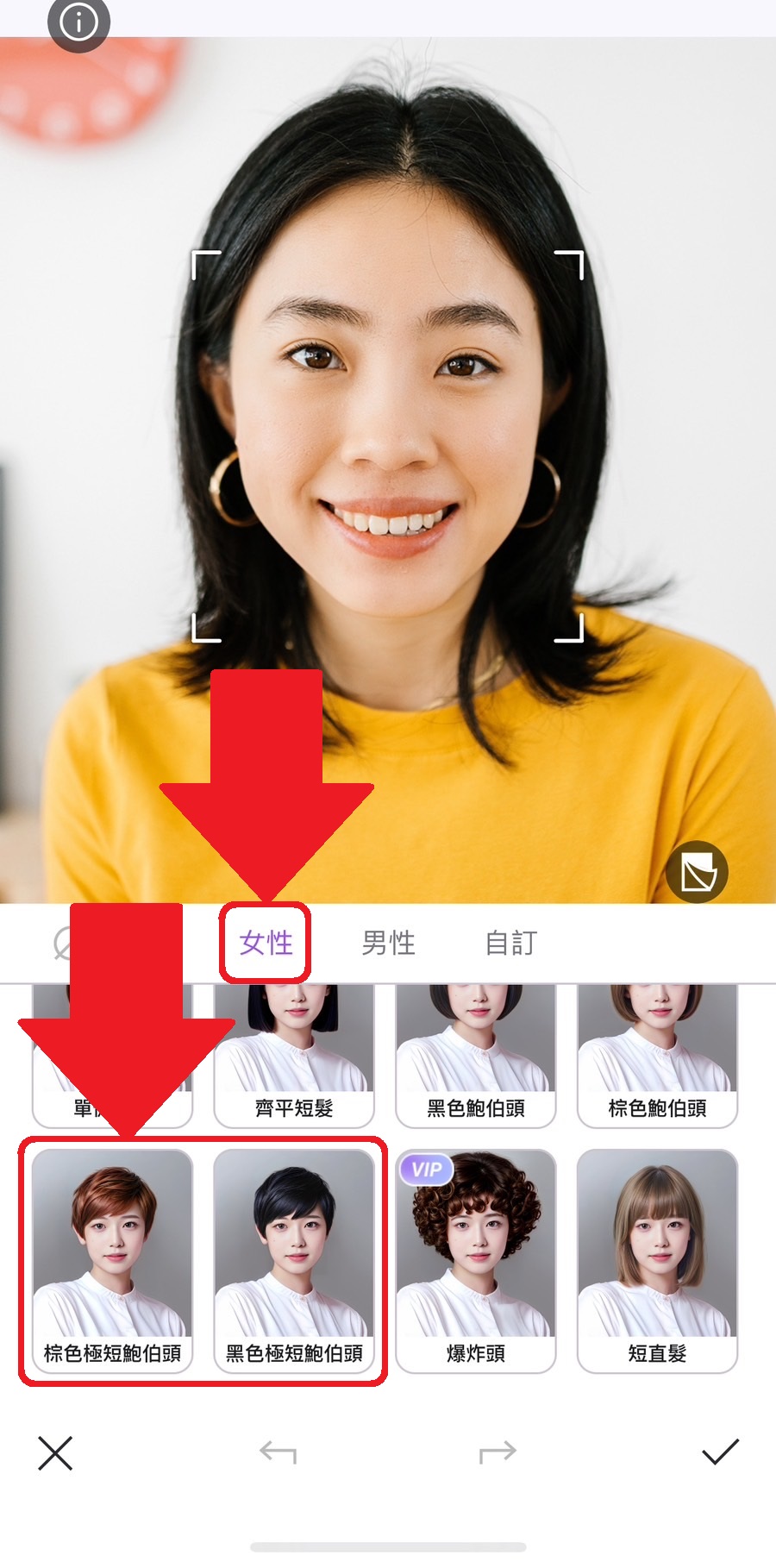Apply the 棕色鮑伯頭 hairstyle
This screenshot has width=776, height=1568.
(657, 1057)
